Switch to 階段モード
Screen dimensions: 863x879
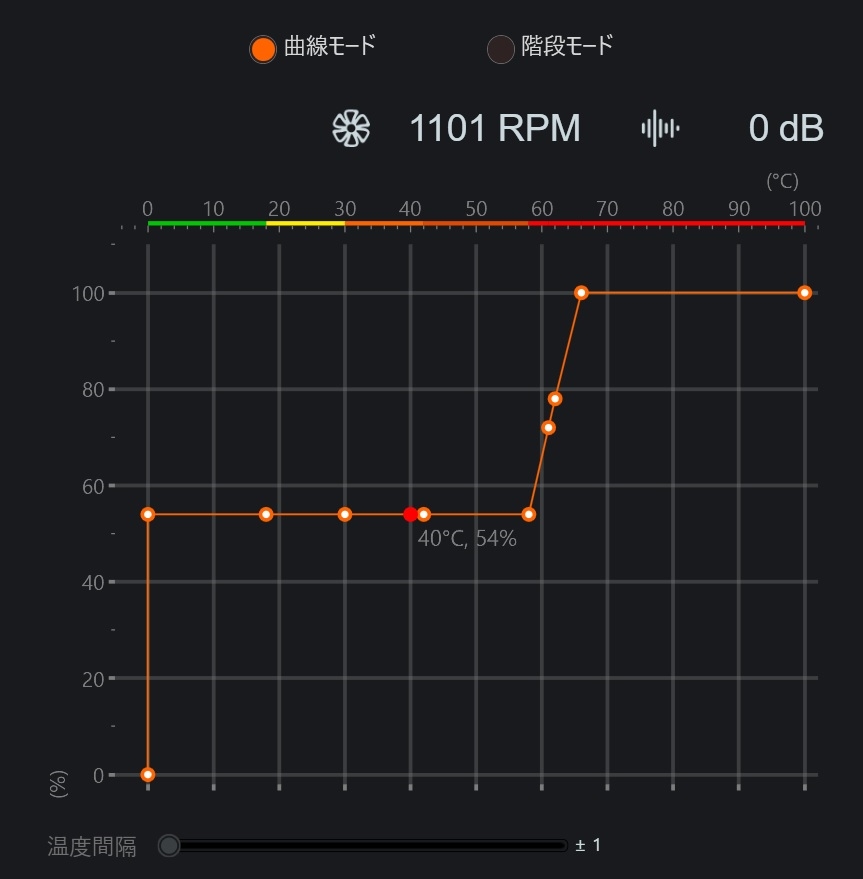coord(500,49)
